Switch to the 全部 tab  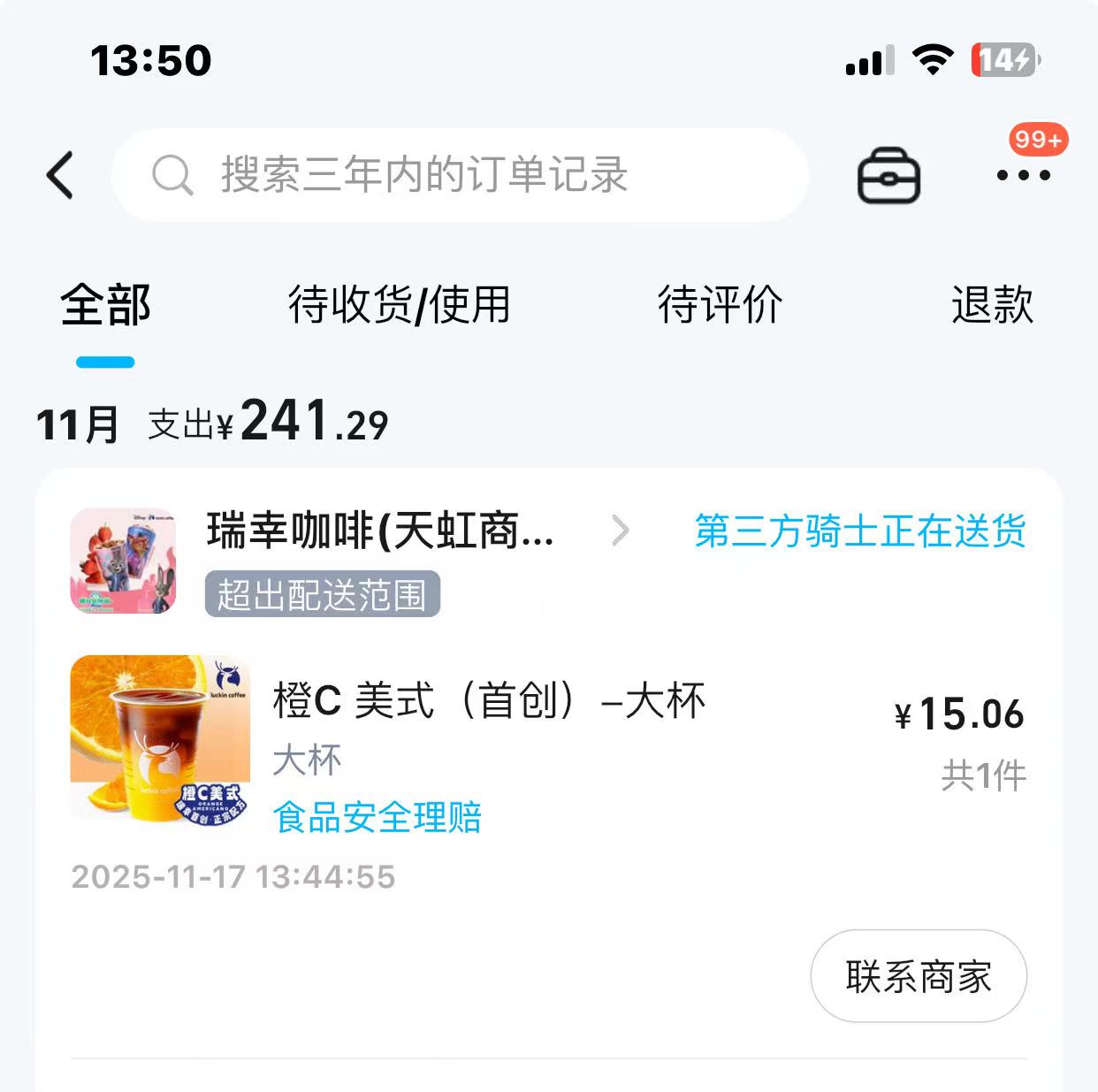tap(105, 305)
